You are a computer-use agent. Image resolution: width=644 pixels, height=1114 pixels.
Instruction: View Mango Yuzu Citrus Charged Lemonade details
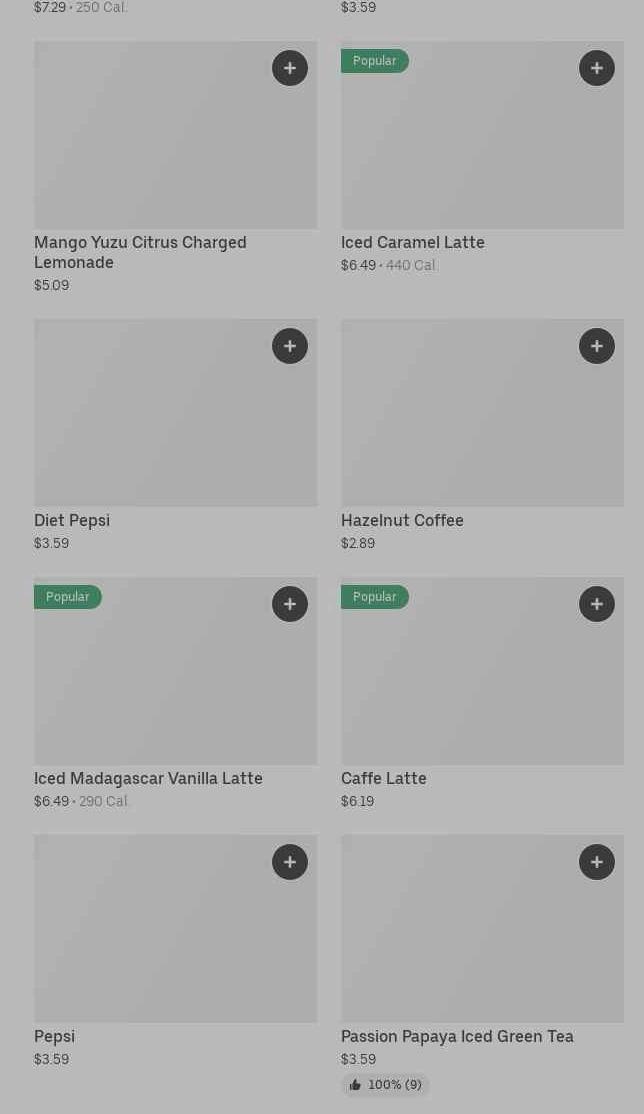click(176, 168)
